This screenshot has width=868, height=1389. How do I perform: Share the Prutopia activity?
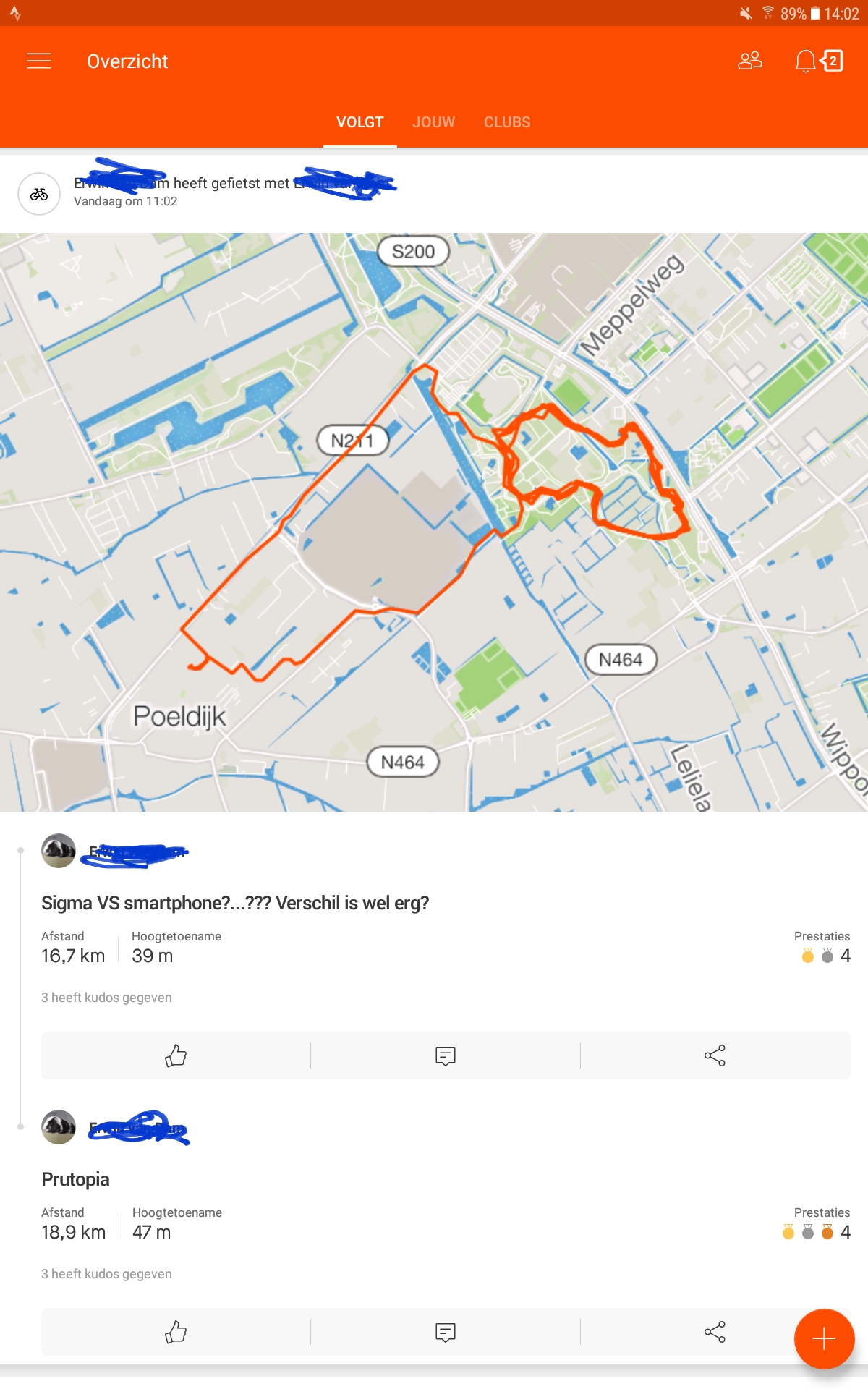pos(715,1332)
